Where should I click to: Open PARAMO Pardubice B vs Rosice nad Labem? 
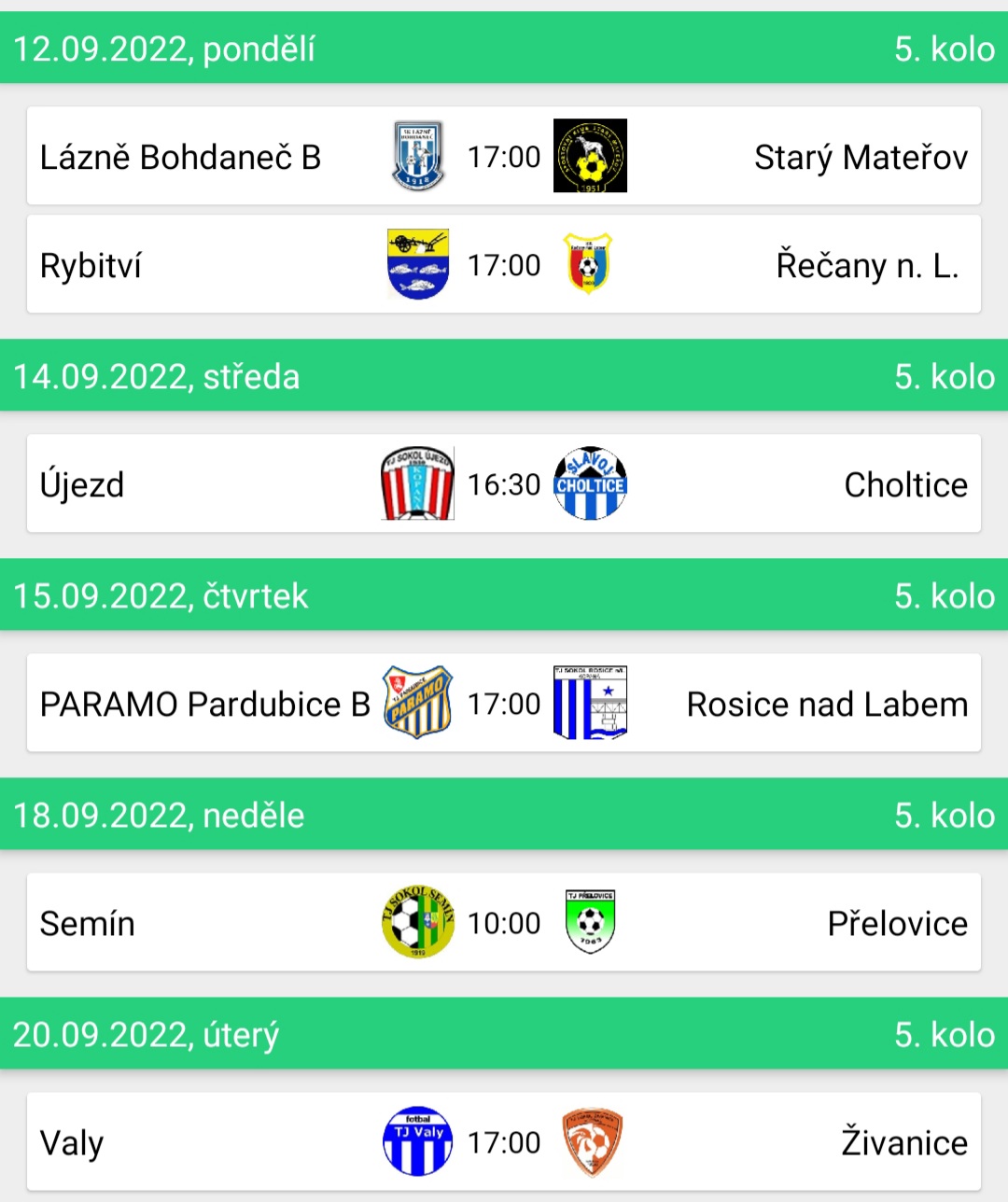(x=504, y=704)
